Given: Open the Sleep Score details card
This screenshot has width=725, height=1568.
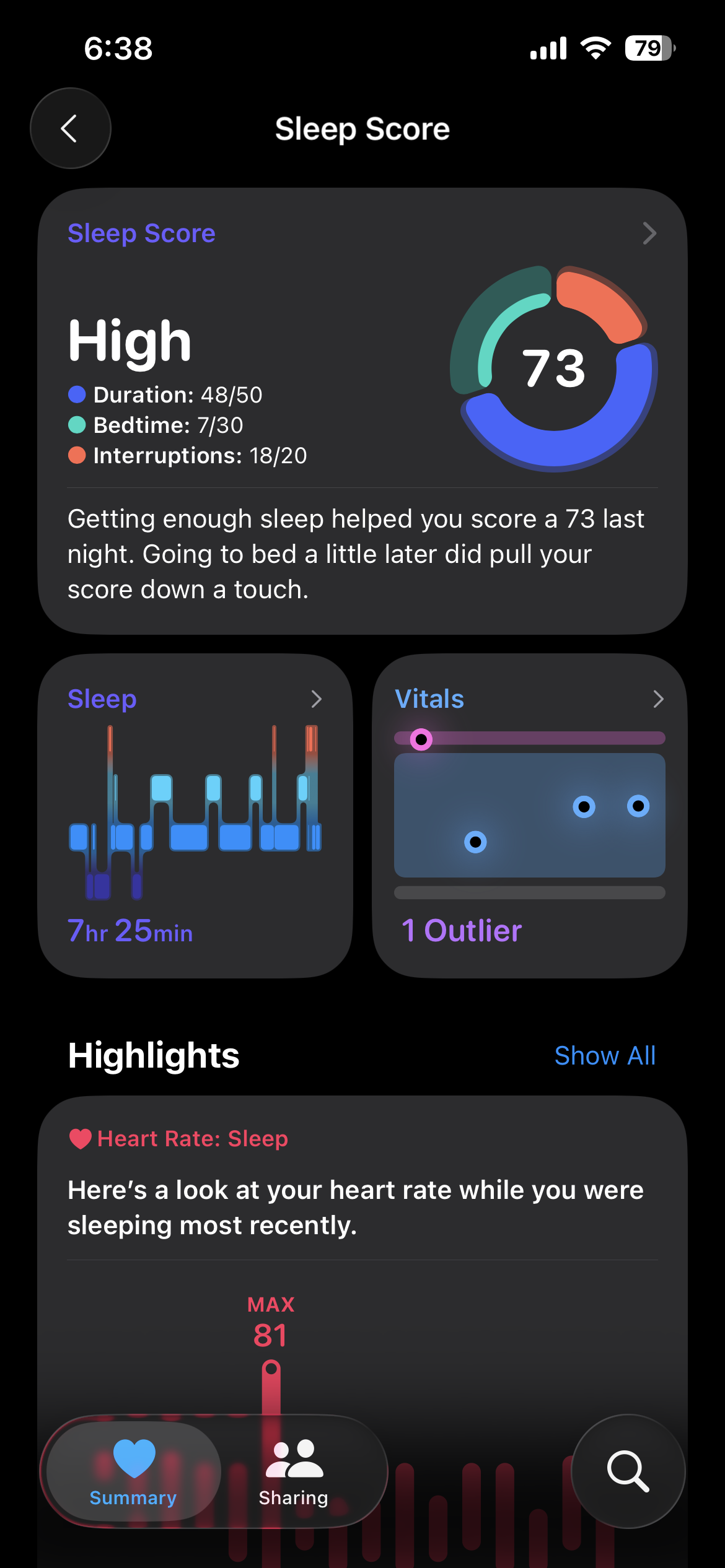Looking at the screenshot, I should coord(362,411).
